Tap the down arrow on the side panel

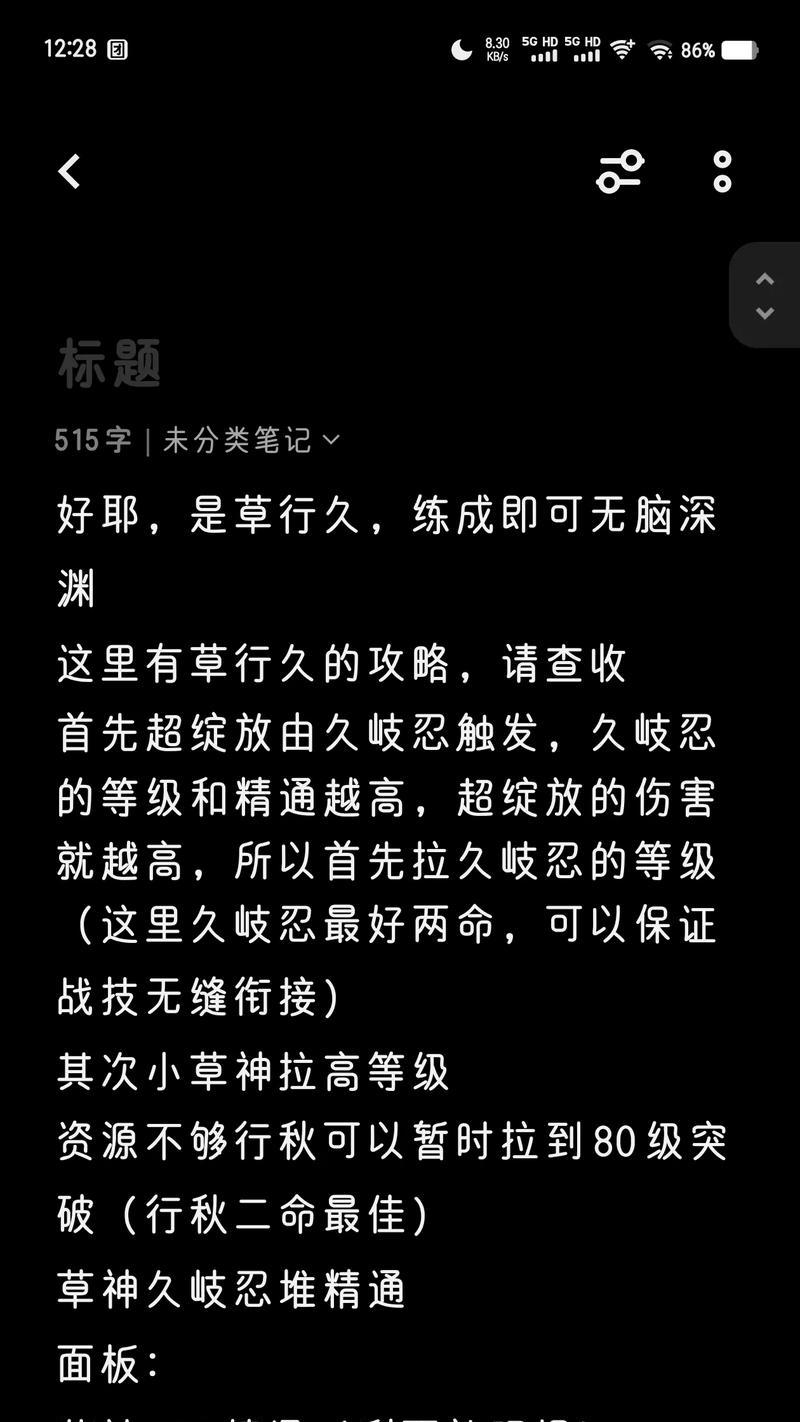pyautogui.click(x=765, y=313)
